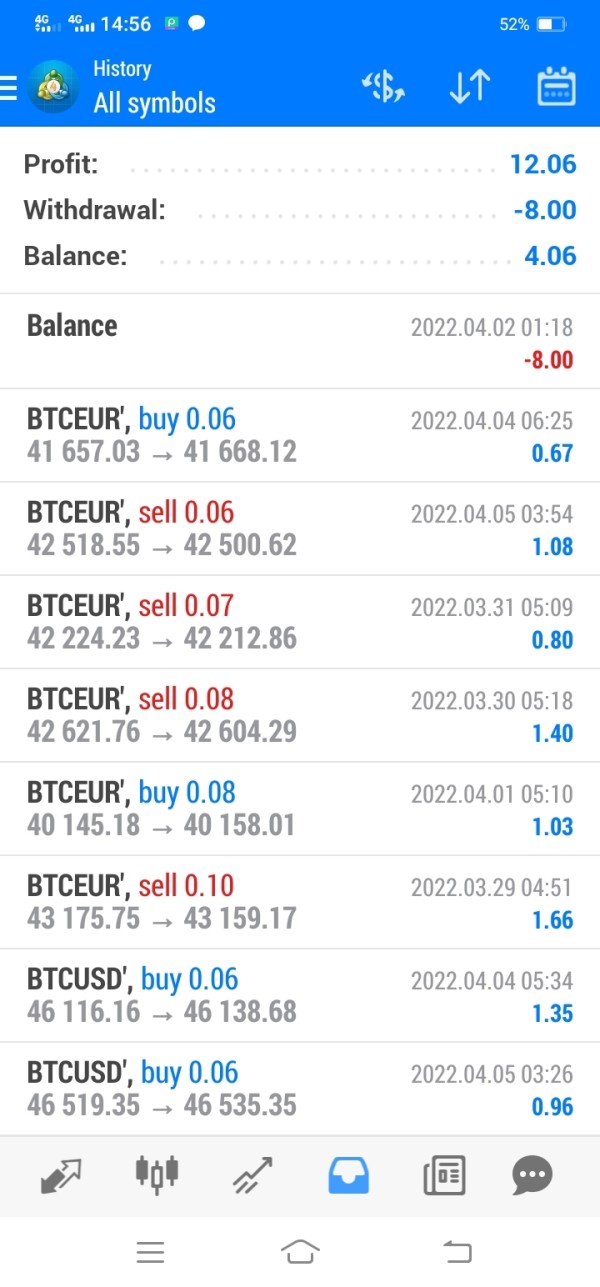Select the History inbox tab
The width and height of the screenshot is (600, 1287).
(348, 1175)
